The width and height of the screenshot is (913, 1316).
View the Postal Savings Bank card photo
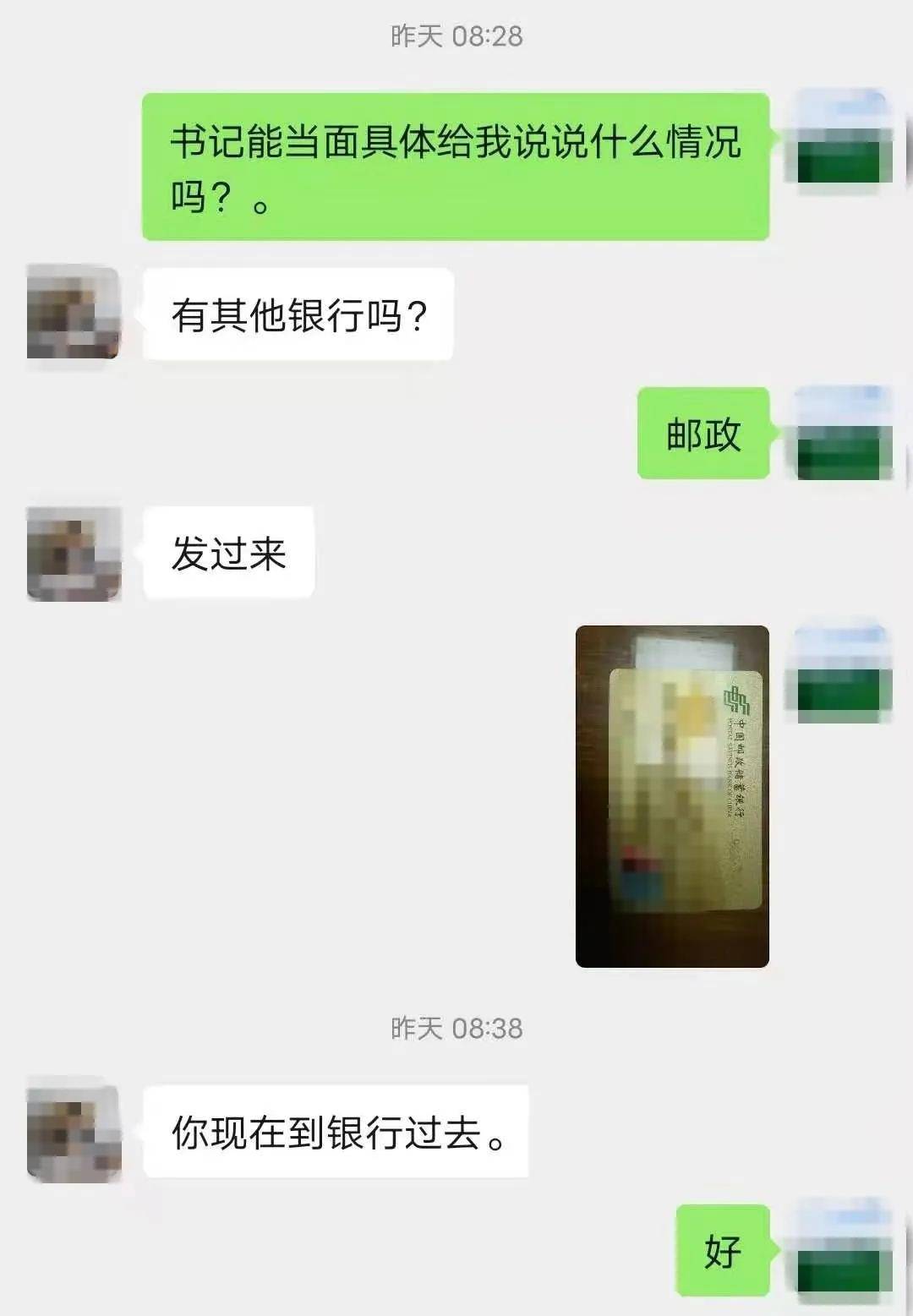click(672, 795)
